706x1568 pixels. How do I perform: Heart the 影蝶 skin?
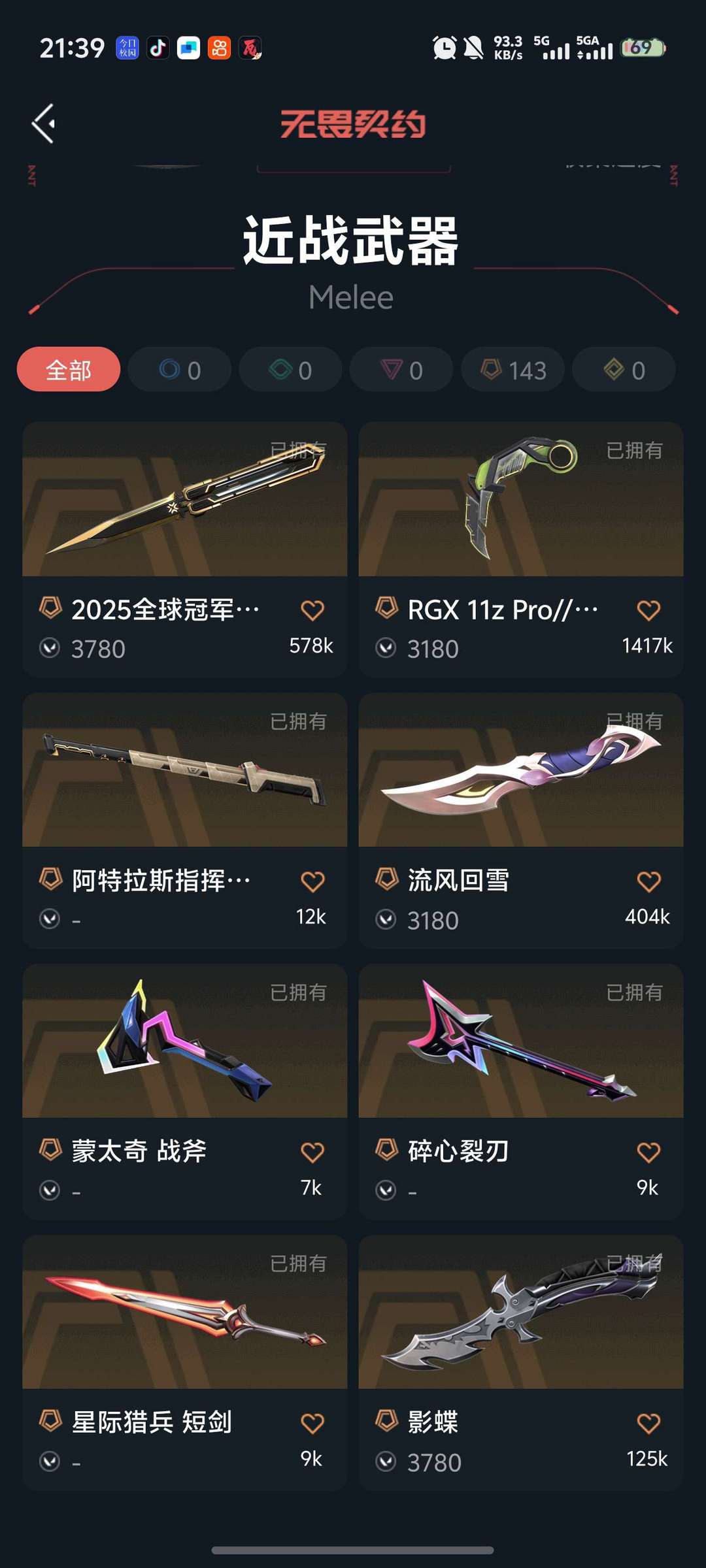pos(648,1423)
